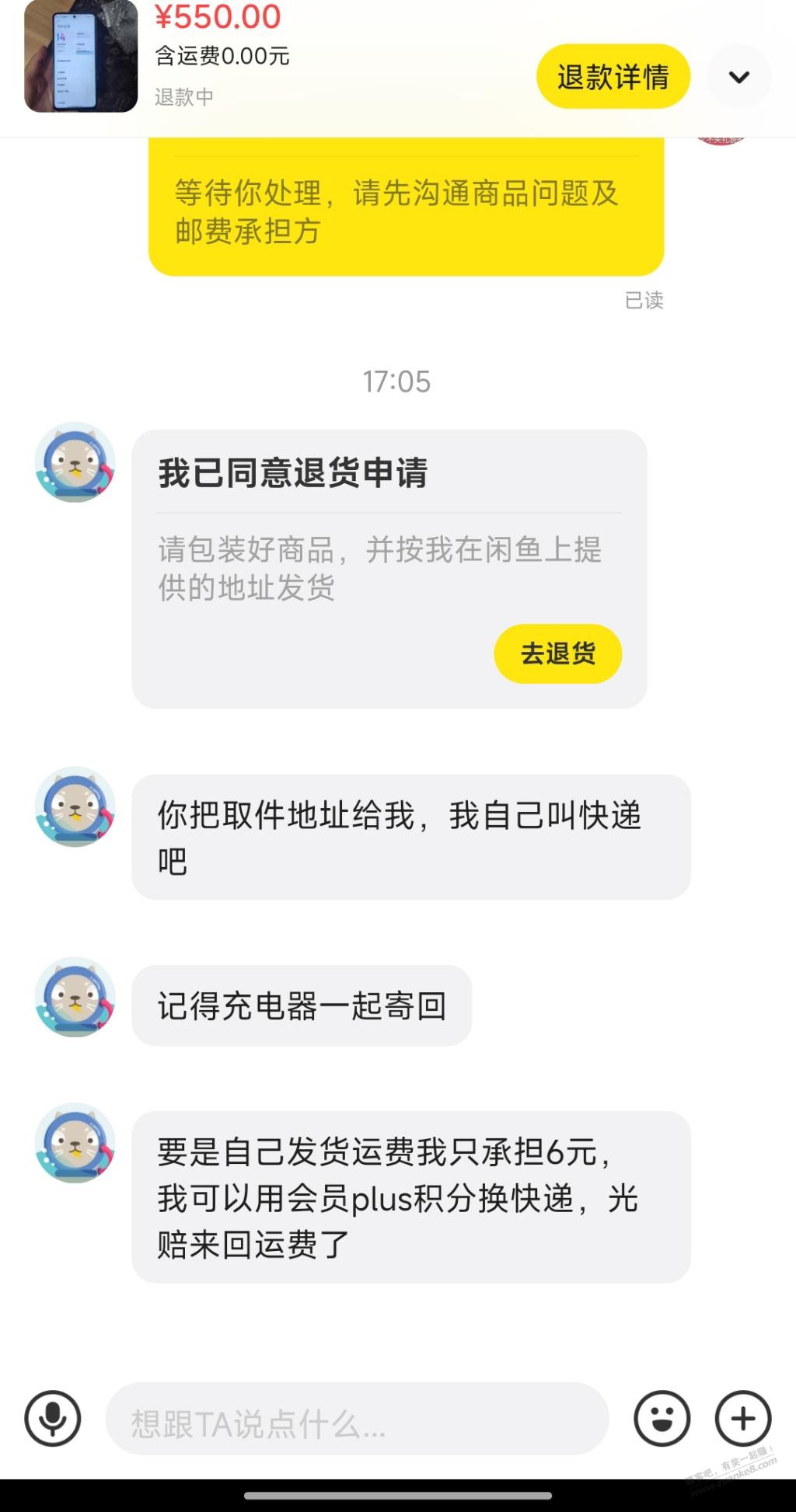Open the emoji picker

click(662, 1418)
